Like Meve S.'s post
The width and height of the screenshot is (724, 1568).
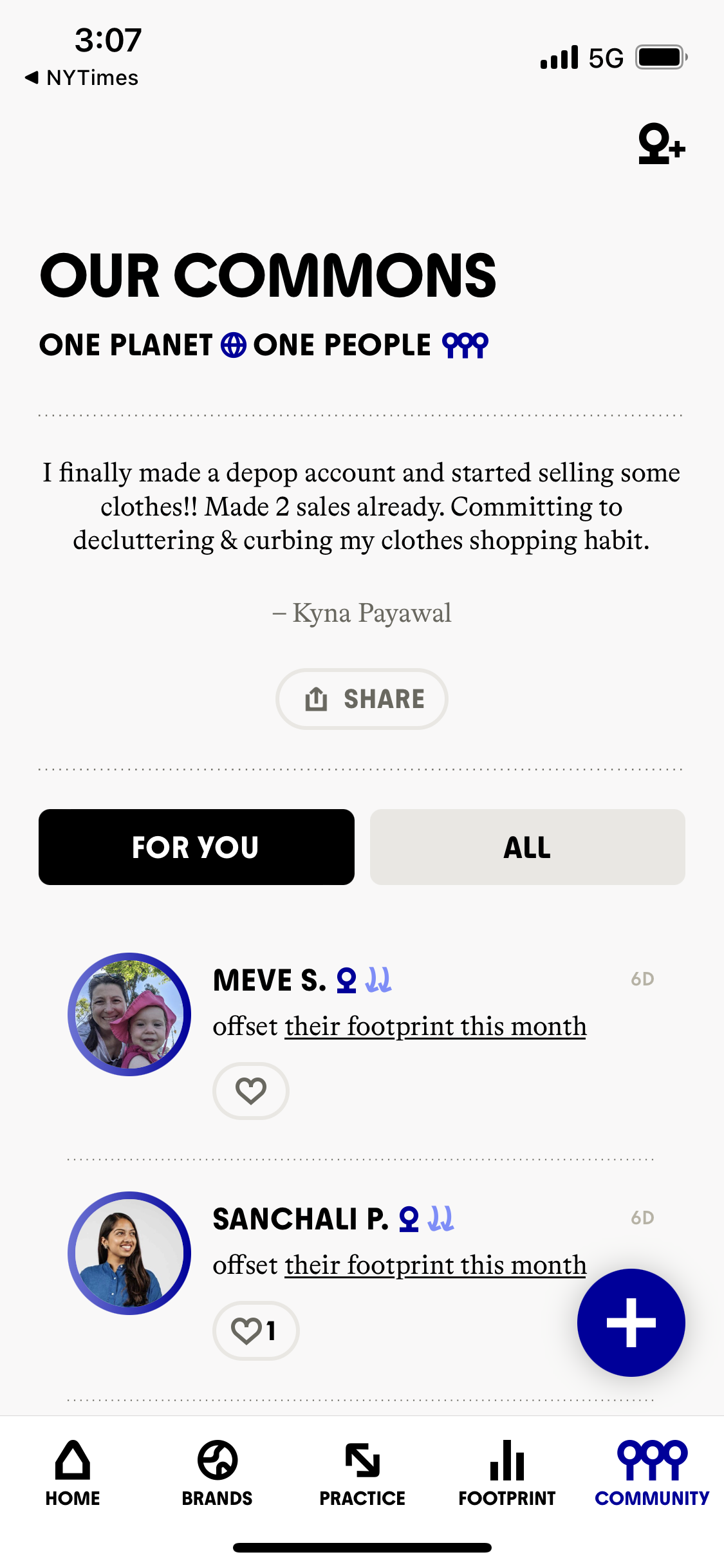coord(250,1091)
